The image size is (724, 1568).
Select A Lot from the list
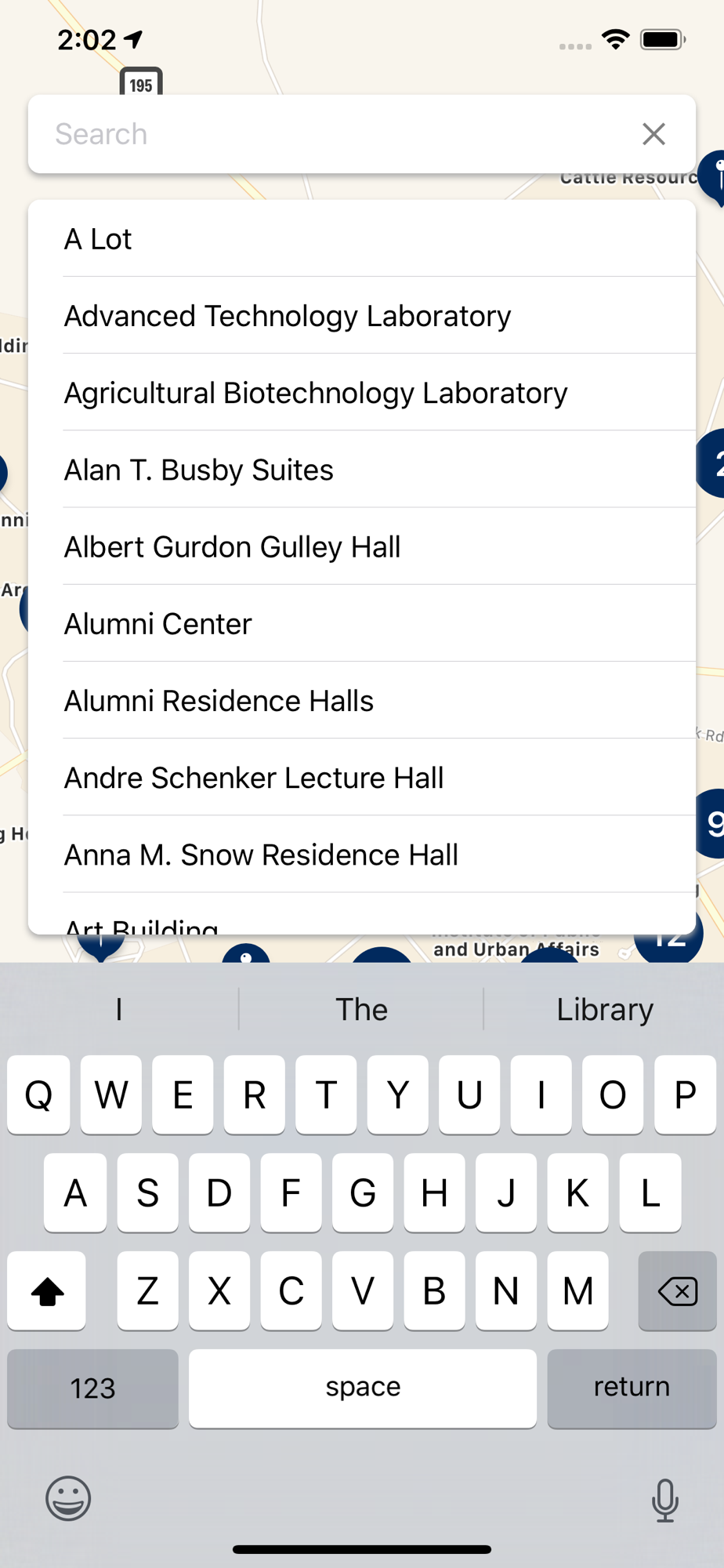click(362, 239)
